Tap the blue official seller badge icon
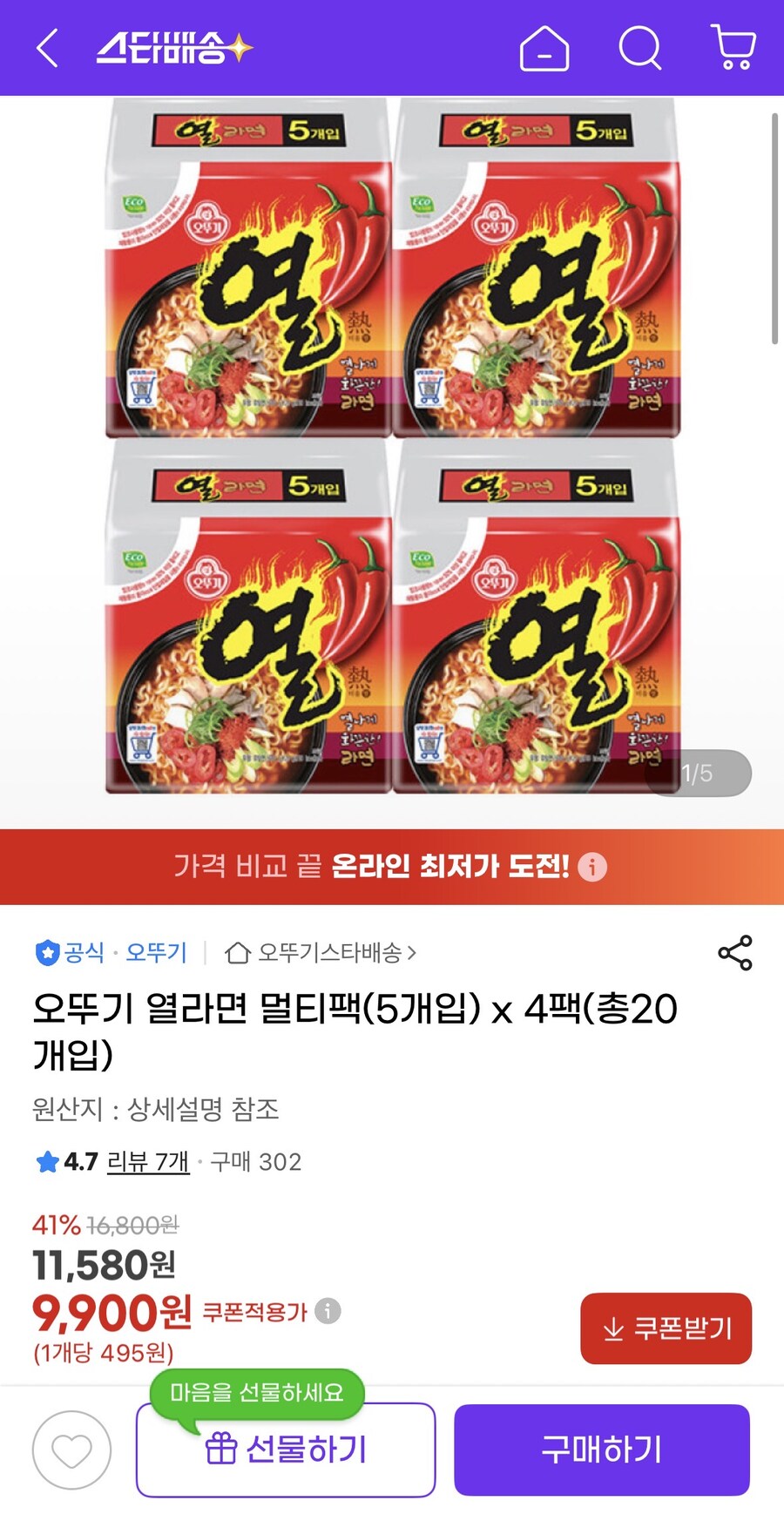The image size is (784, 1514). tap(48, 952)
